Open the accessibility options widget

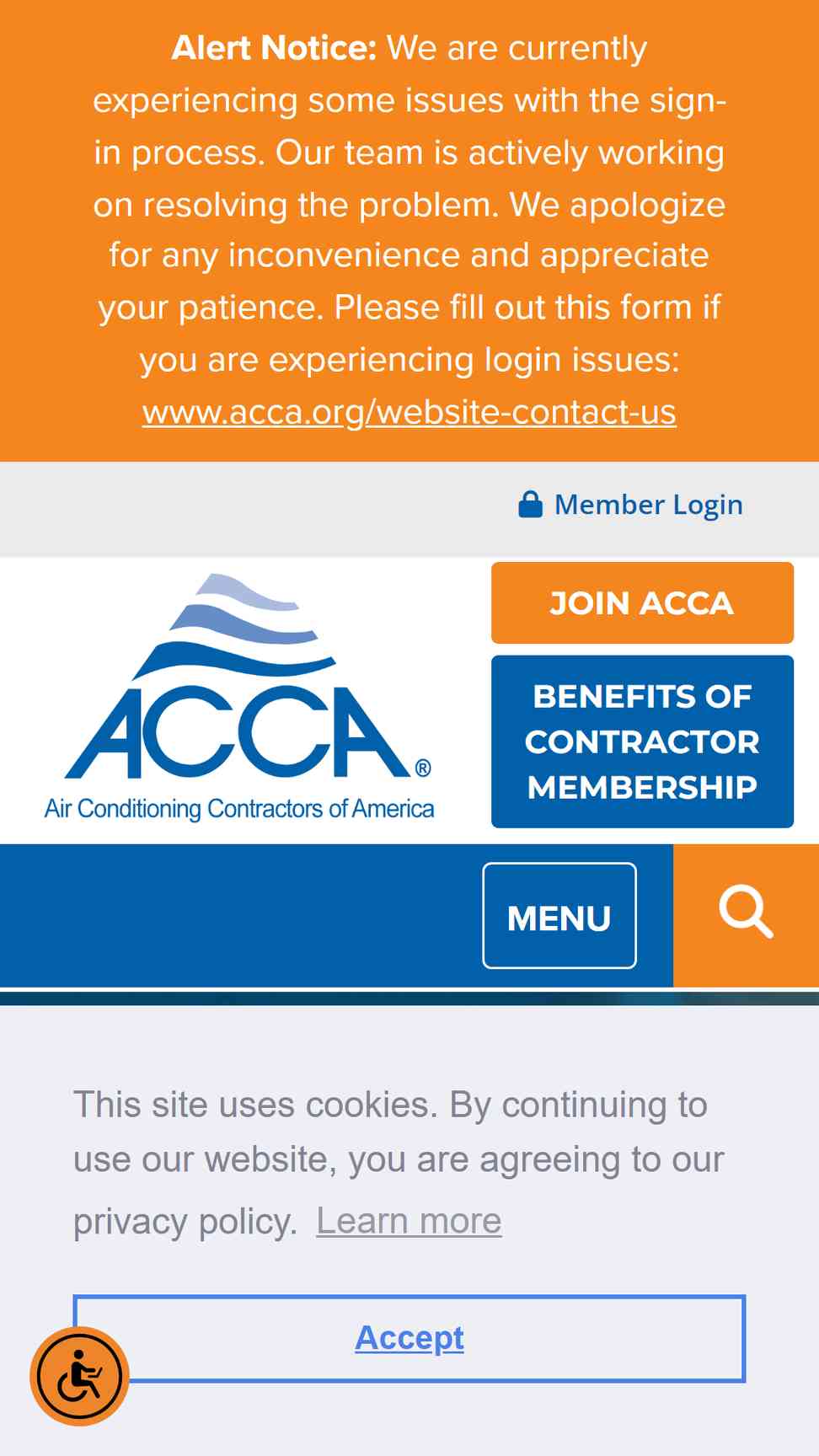pos(79,1377)
